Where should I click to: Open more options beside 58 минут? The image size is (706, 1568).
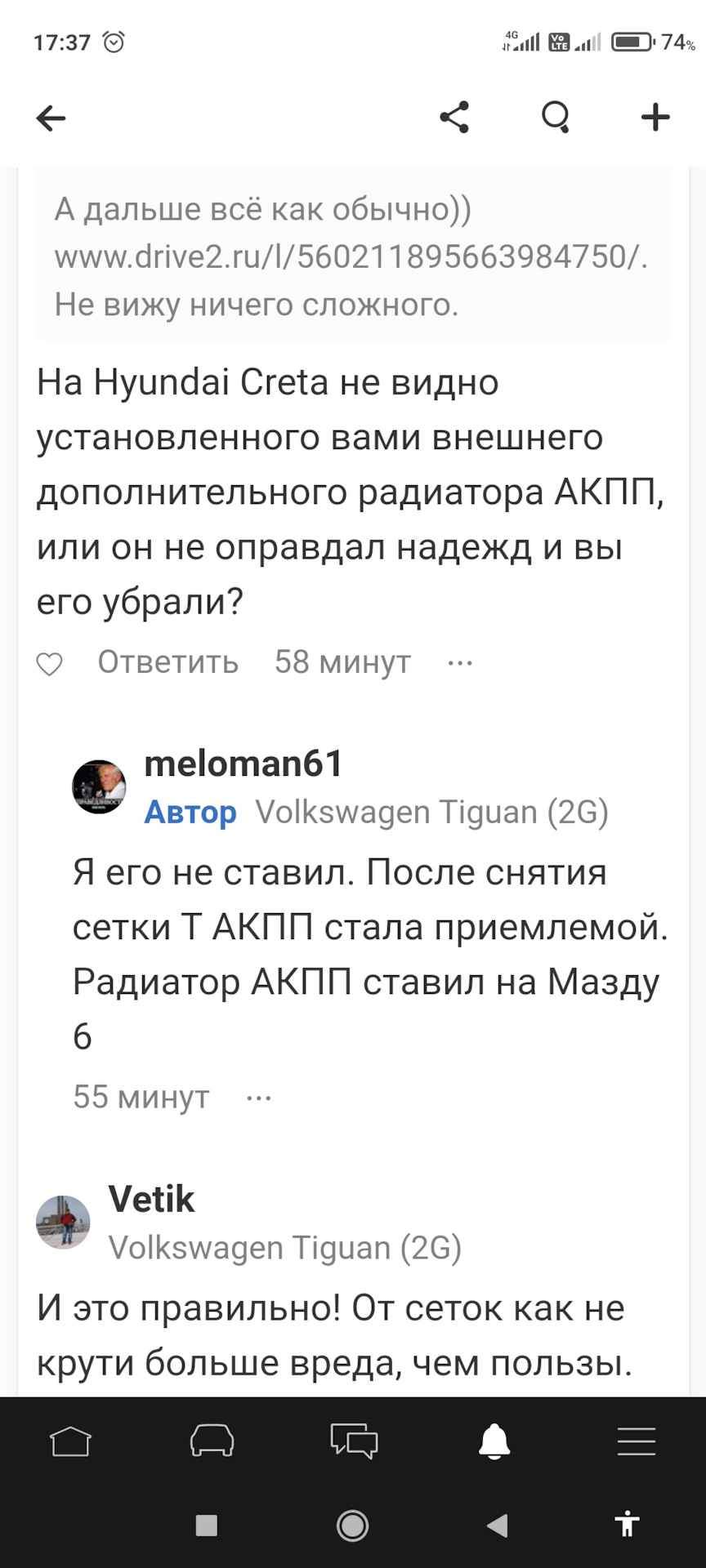[460, 662]
